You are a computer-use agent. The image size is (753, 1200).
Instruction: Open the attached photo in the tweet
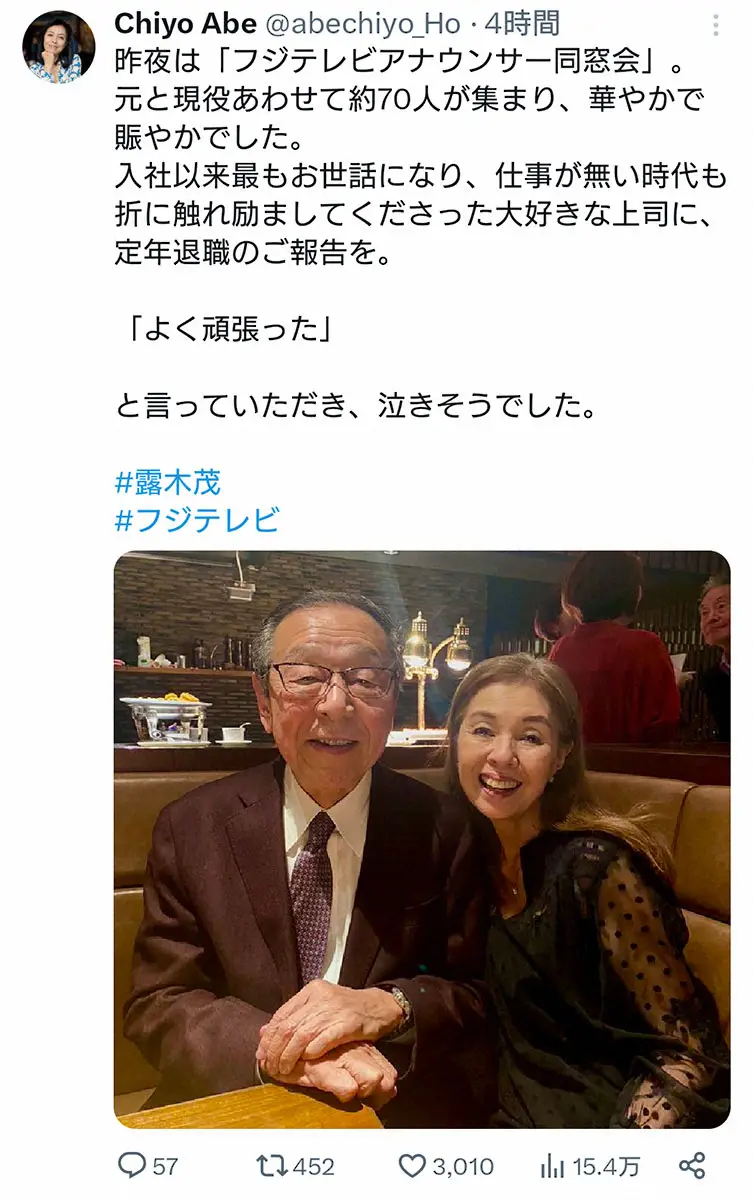pyautogui.click(x=421, y=838)
